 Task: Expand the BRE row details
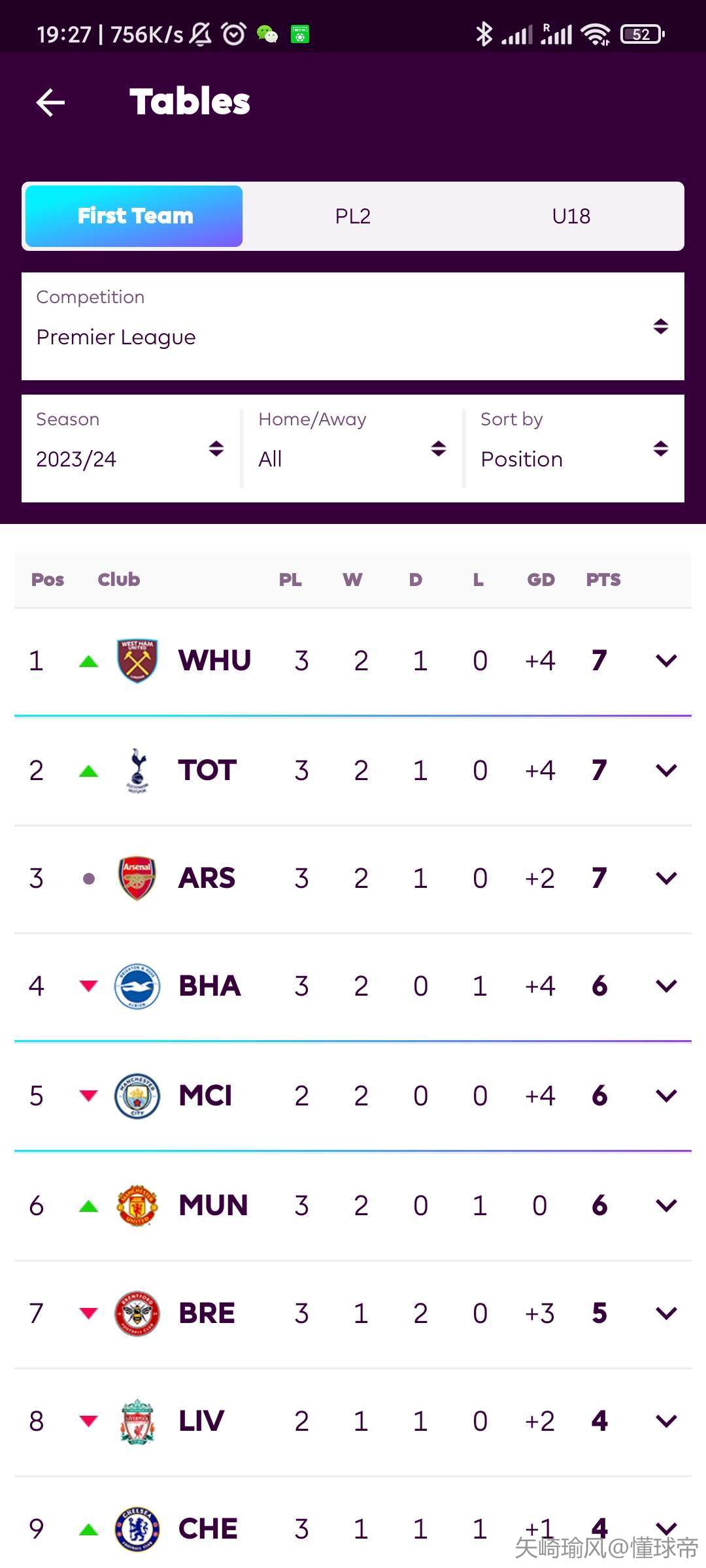(x=666, y=1313)
